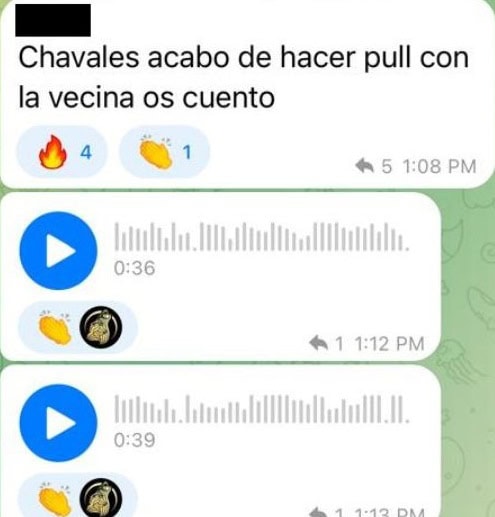Play the 0:39 voice message

(x=58, y=423)
